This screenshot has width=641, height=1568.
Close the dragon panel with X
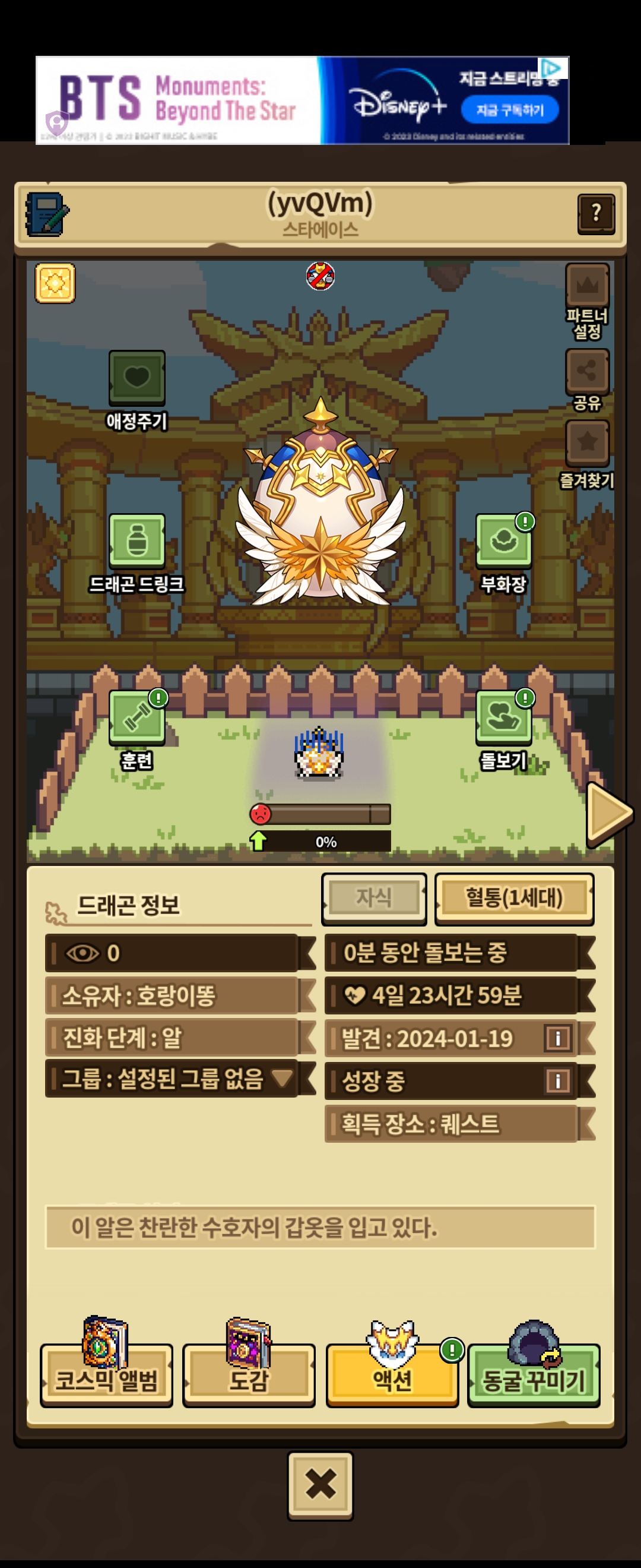(320, 1486)
